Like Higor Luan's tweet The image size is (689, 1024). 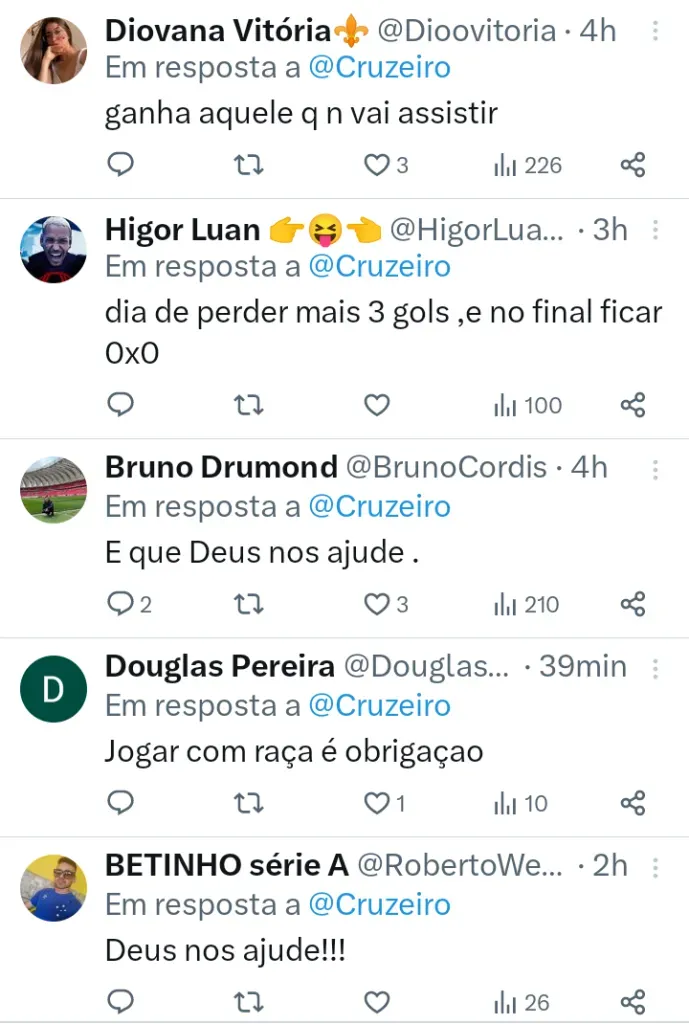coord(376,405)
